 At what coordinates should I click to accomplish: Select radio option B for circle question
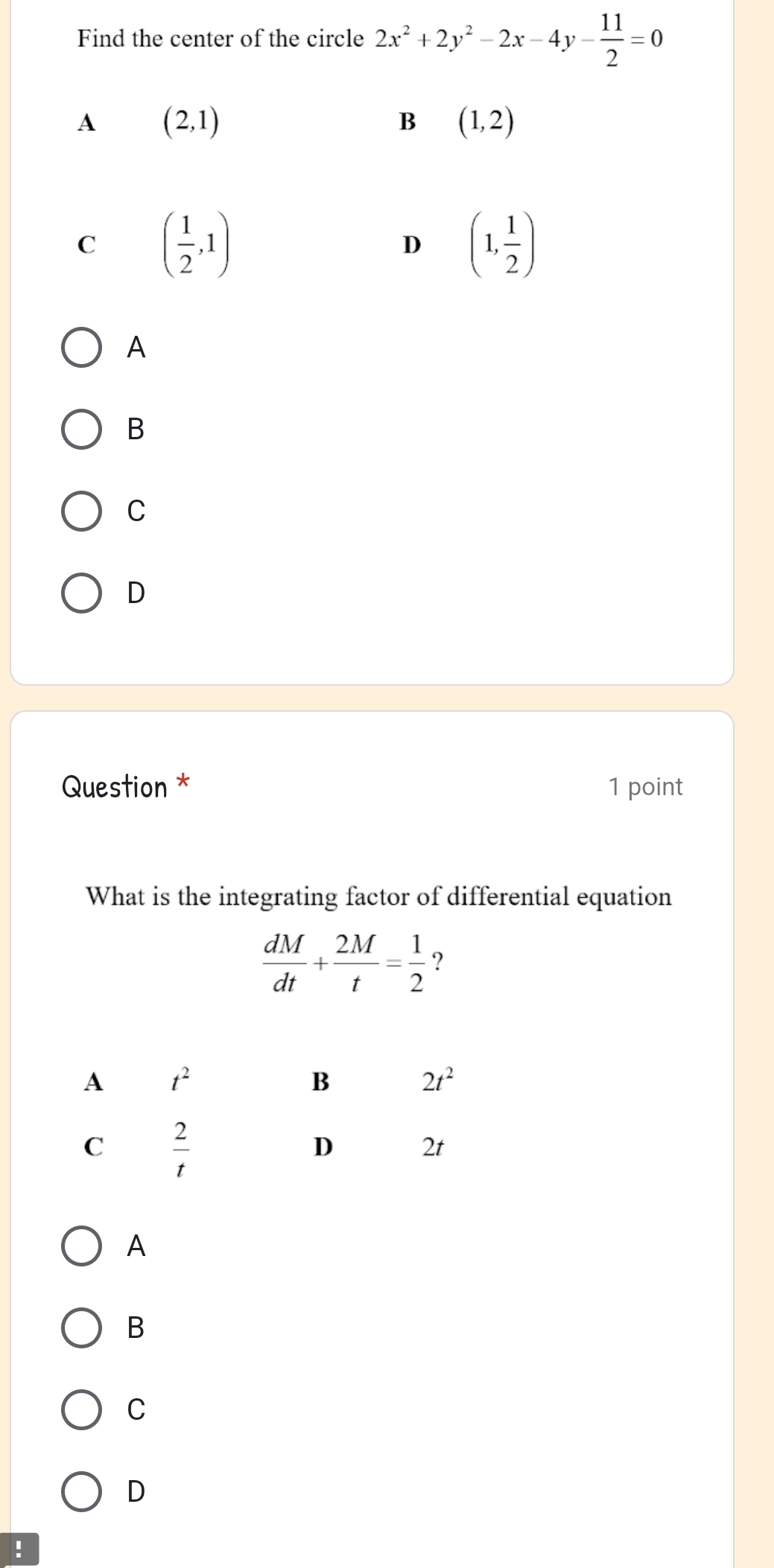click(x=82, y=430)
